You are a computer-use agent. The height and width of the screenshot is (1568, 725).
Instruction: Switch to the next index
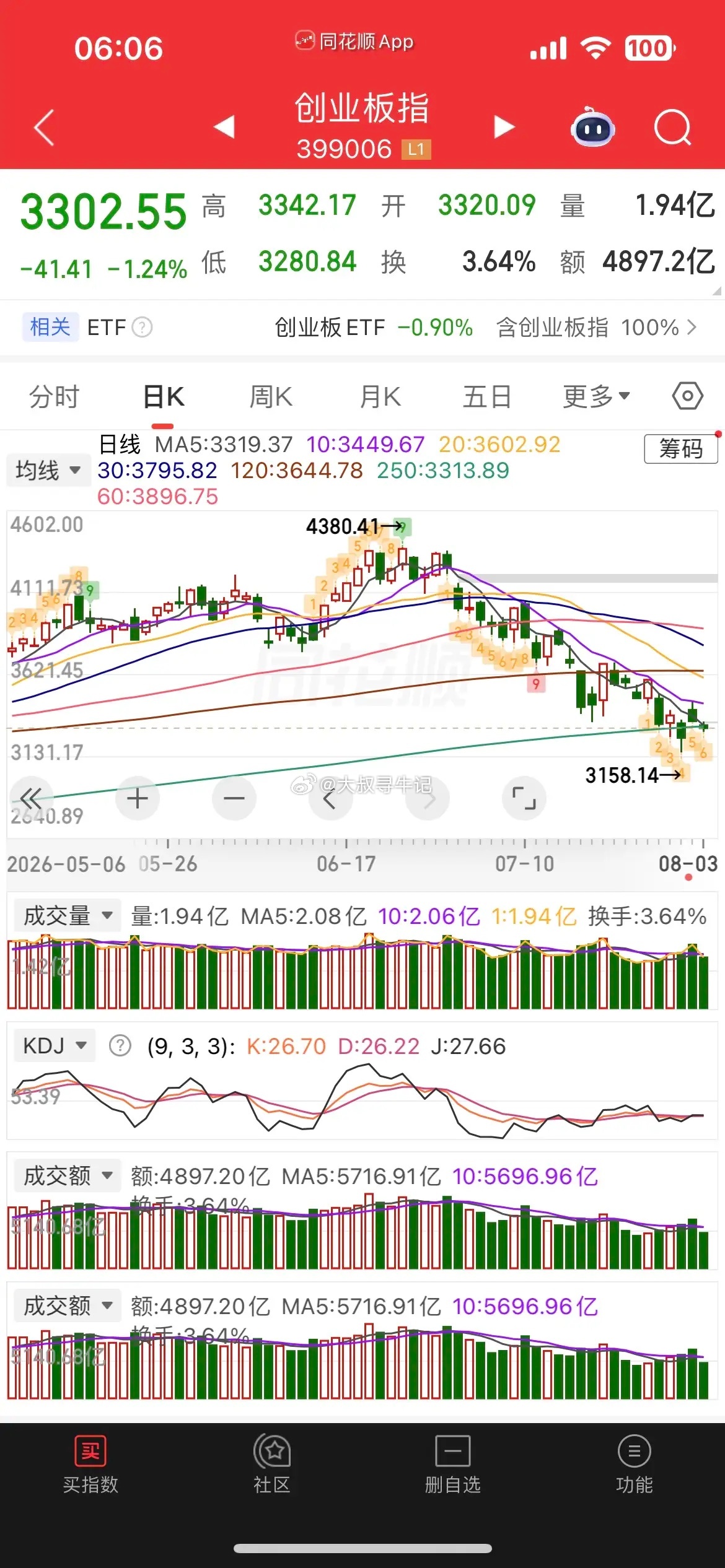tap(504, 126)
